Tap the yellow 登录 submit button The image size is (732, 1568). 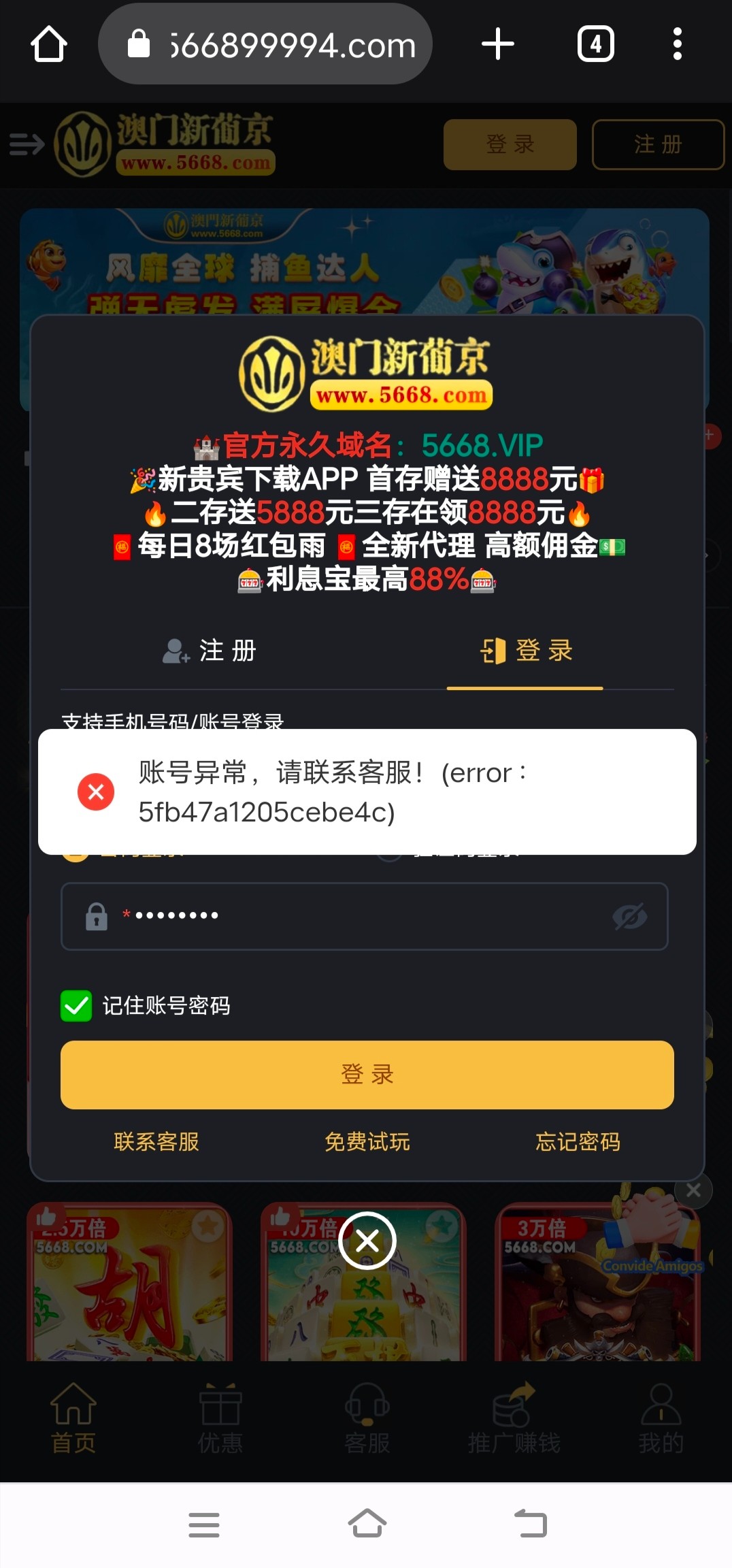(x=367, y=1075)
